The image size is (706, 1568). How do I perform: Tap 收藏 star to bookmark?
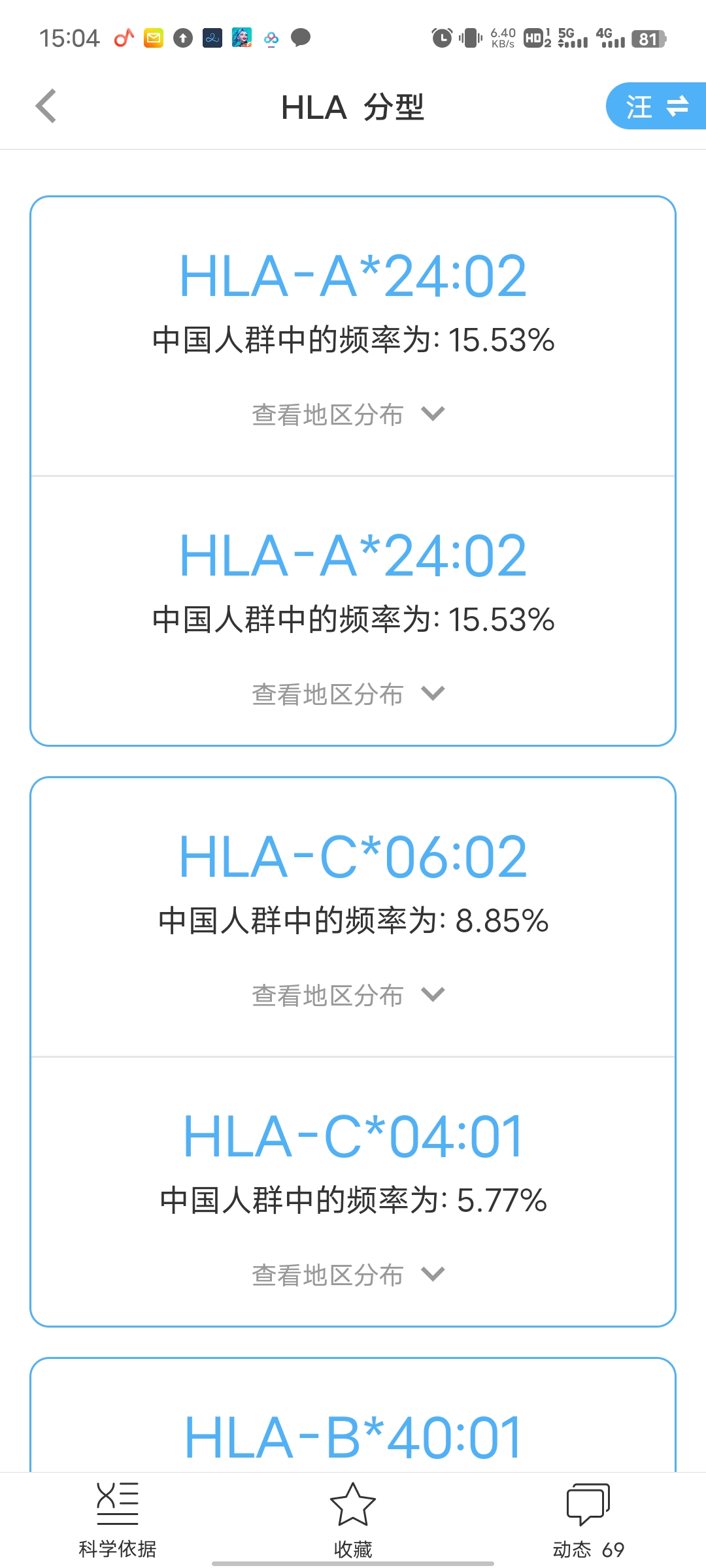coord(353,1520)
